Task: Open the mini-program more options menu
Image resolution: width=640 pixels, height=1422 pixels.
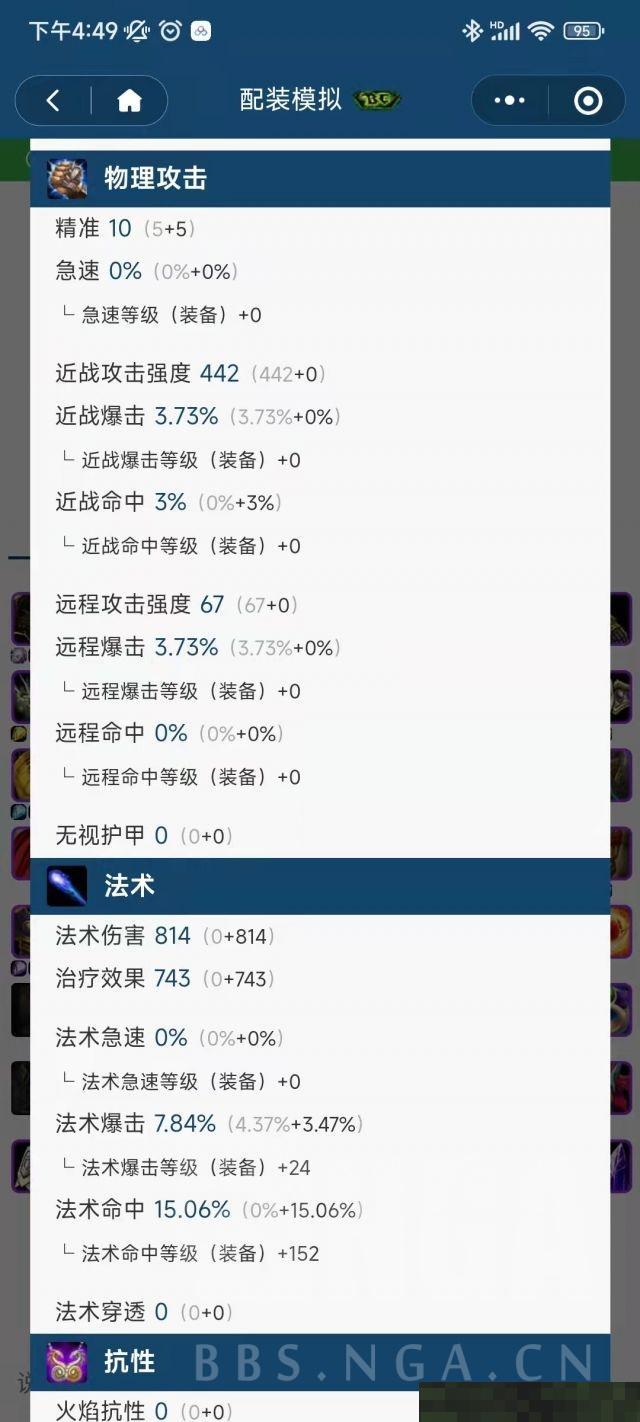Action: [509, 100]
